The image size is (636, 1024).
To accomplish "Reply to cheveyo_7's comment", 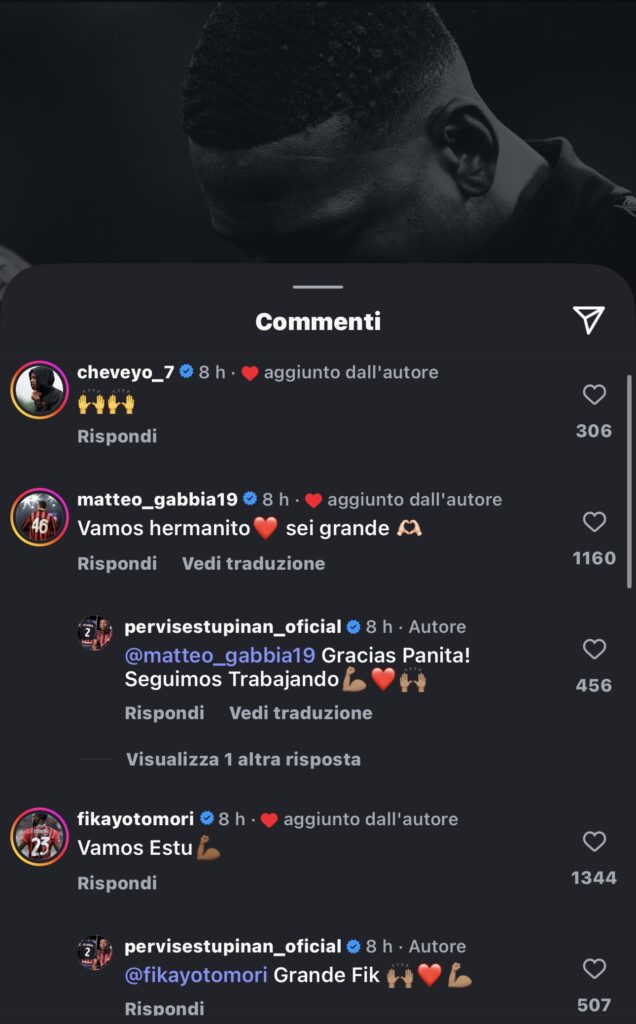I will [x=117, y=436].
